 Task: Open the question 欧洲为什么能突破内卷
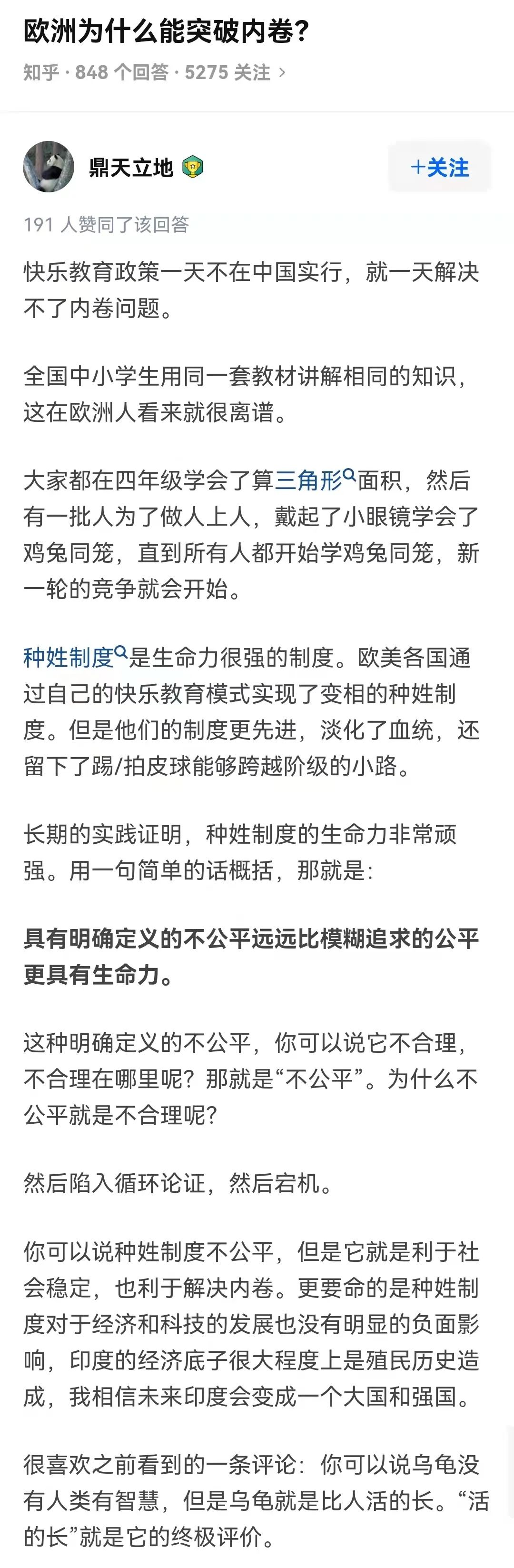[166, 31]
